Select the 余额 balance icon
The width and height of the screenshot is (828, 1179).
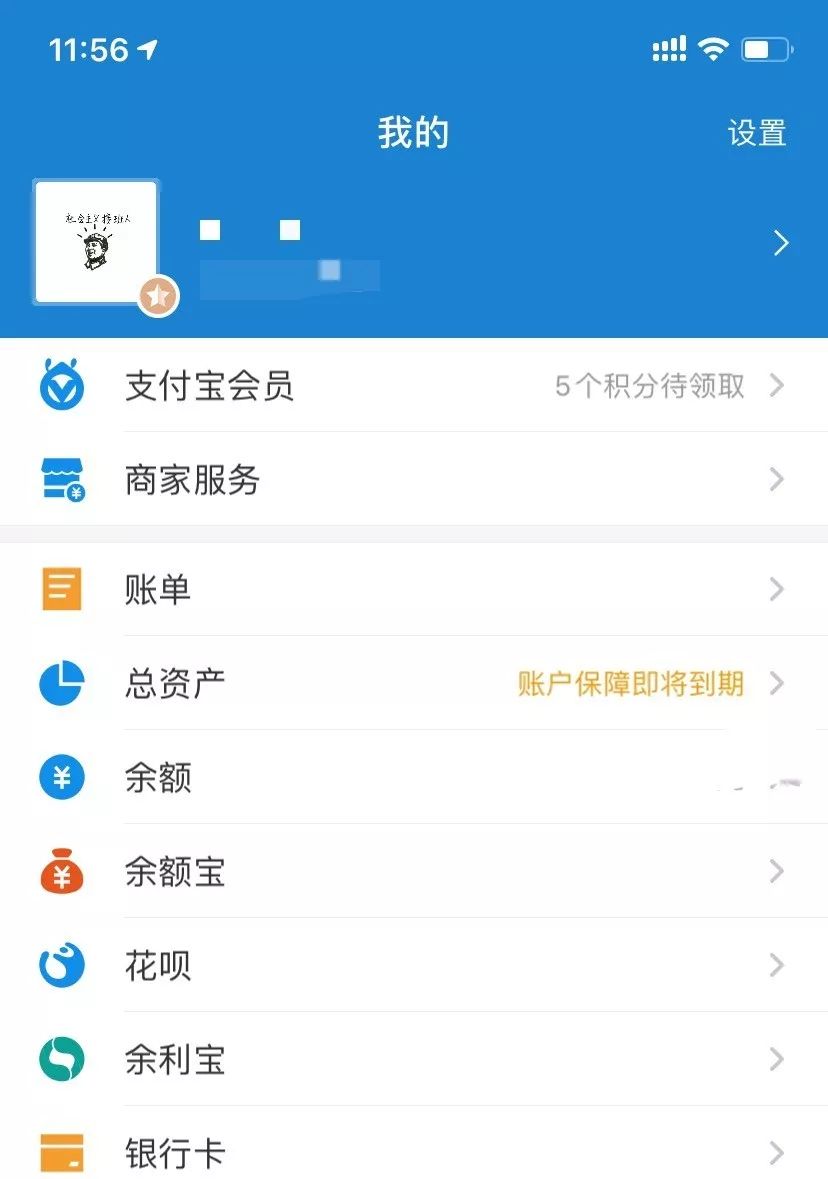[x=62, y=777]
